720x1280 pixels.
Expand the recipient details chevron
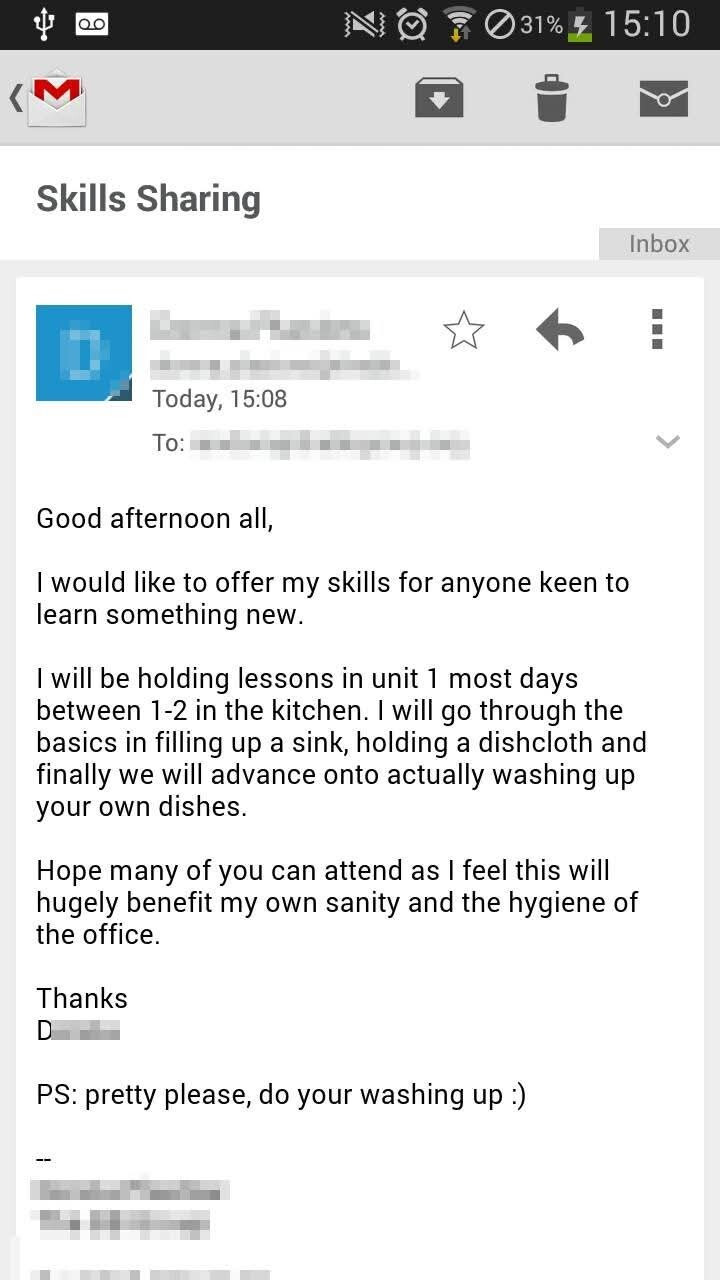point(667,442)
